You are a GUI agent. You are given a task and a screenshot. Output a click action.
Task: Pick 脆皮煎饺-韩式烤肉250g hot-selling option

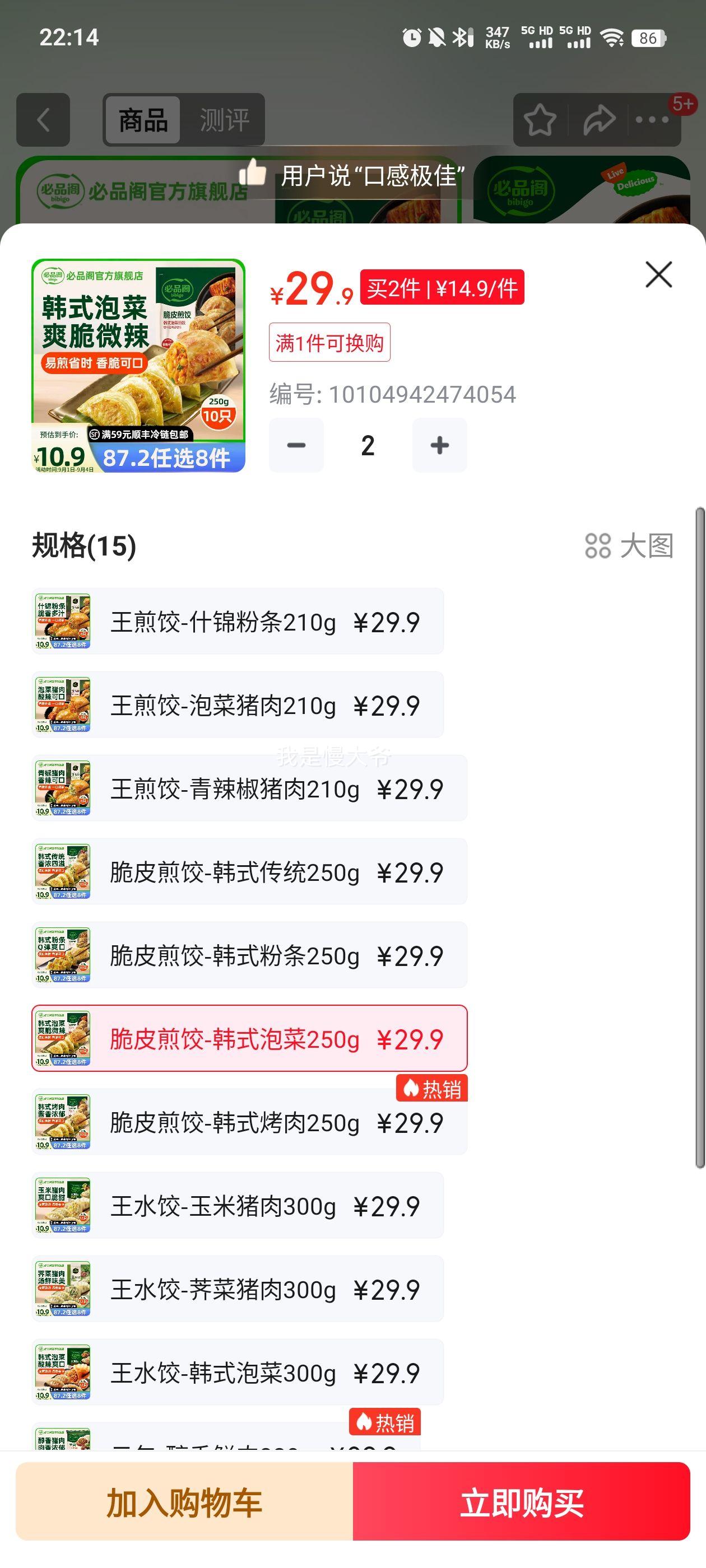[249, 1122]
